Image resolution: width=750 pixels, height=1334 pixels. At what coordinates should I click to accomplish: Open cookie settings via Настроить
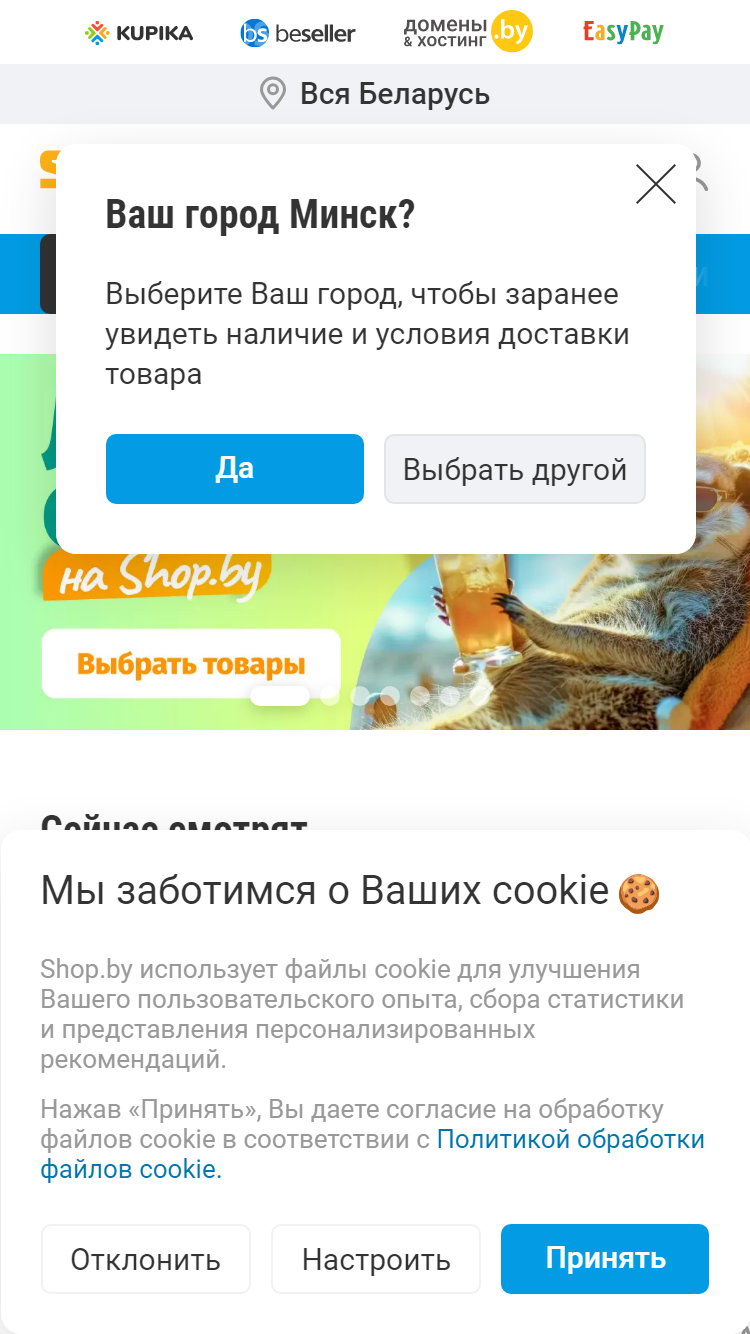(376, 1259)
